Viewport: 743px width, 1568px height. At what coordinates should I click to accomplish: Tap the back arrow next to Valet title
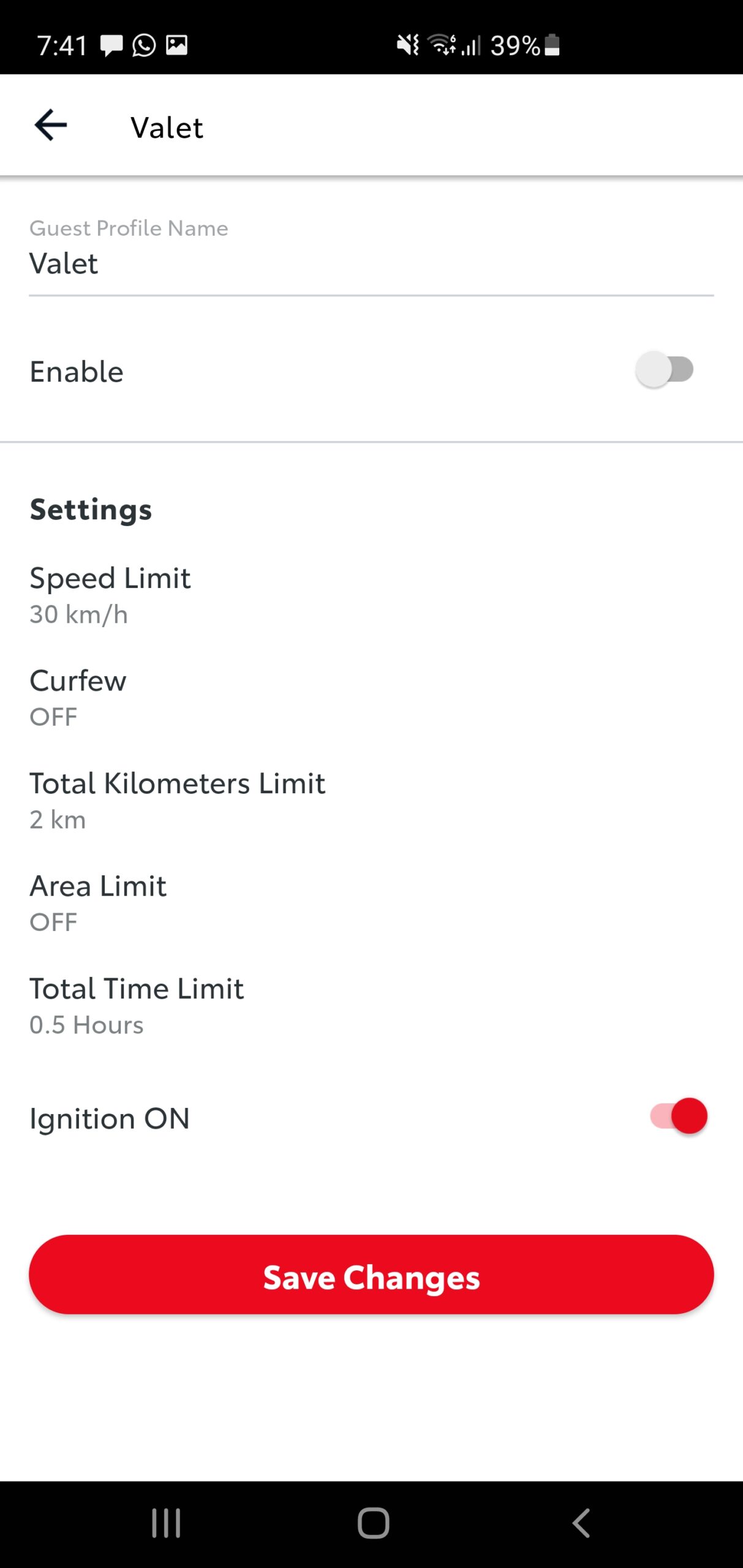(51, 125)
